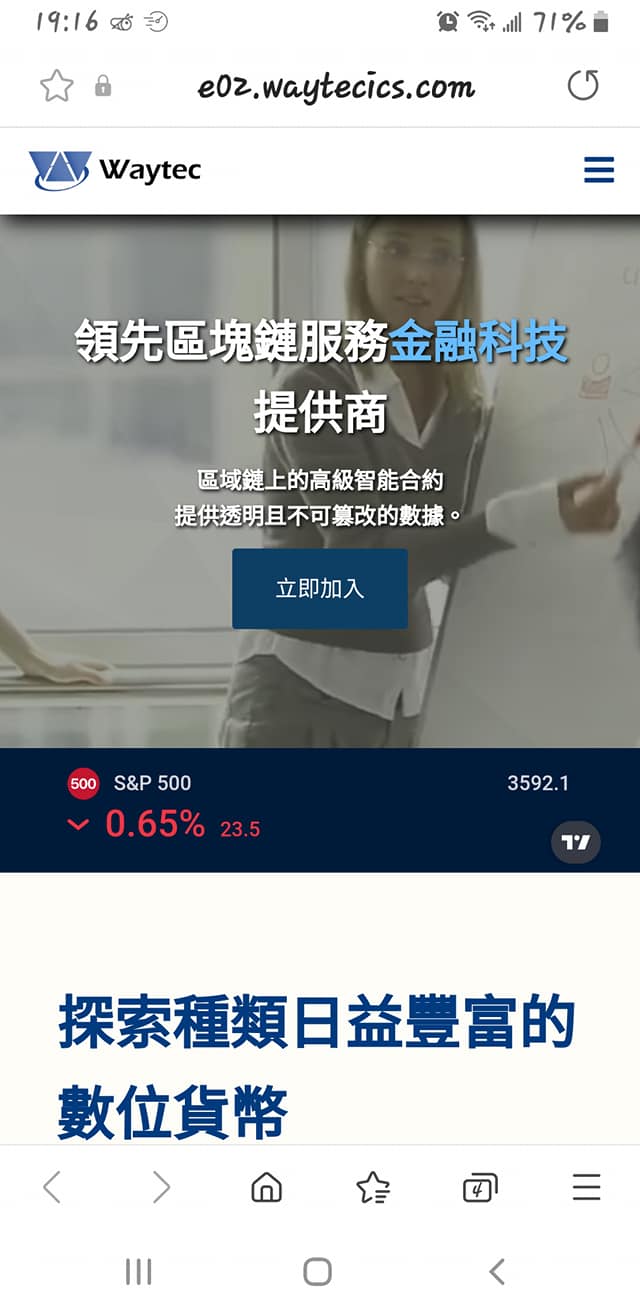
Task: View the open browser tabs
Action: [x=480, y=1187]
